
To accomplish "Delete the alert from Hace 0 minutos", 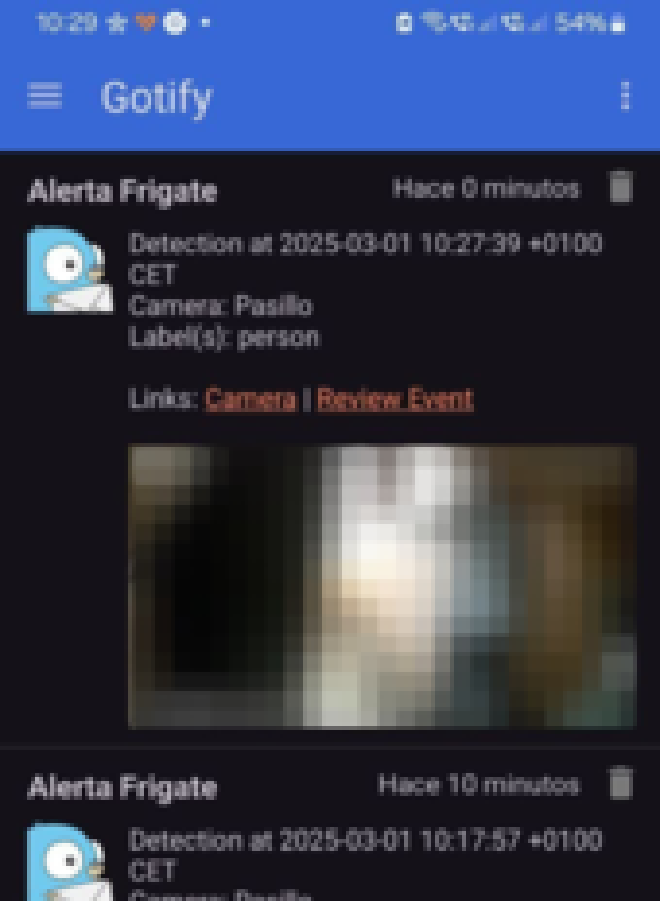I will 620,188.
